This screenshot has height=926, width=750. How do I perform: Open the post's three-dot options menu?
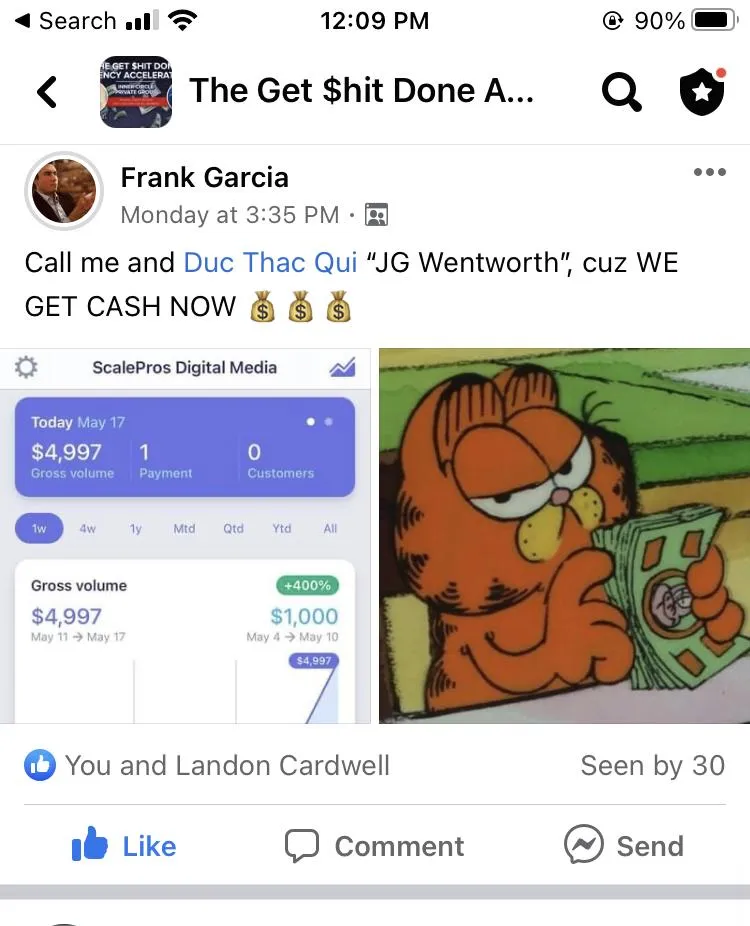click(x=710, y=172)
